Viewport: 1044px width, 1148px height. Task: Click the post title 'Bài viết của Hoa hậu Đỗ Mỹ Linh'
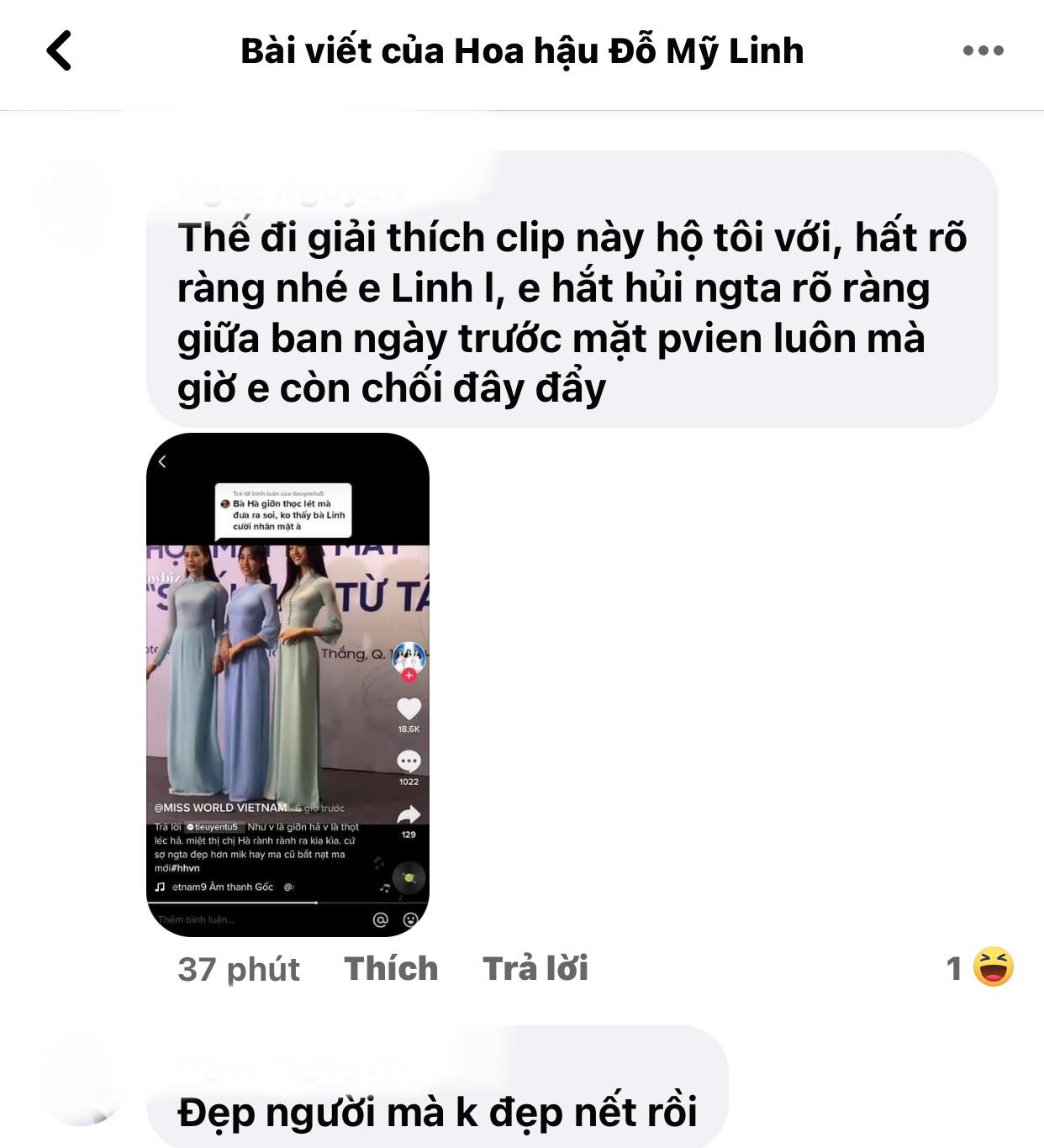click(x=522, y=50)
